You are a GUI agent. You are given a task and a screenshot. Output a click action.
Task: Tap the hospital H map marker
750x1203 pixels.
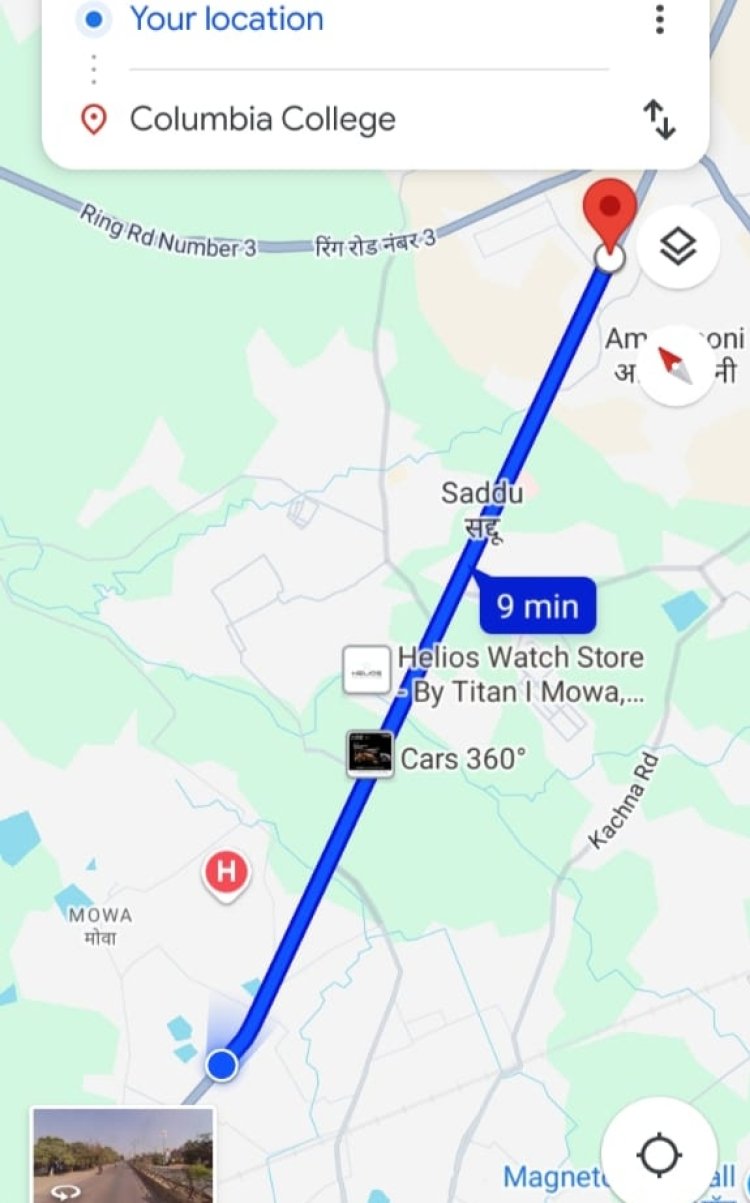point(227,873)
